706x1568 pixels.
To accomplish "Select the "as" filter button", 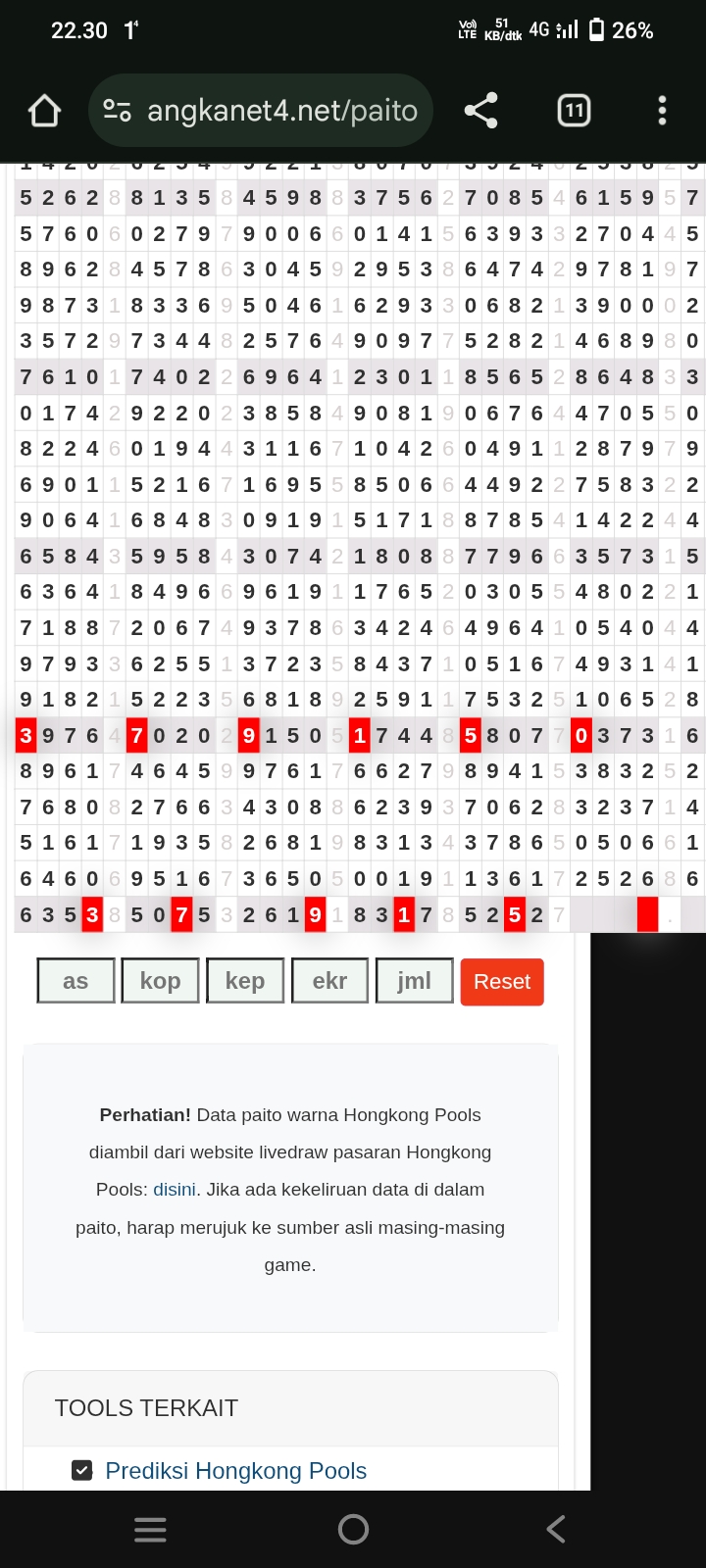I will tap(76, 981).
